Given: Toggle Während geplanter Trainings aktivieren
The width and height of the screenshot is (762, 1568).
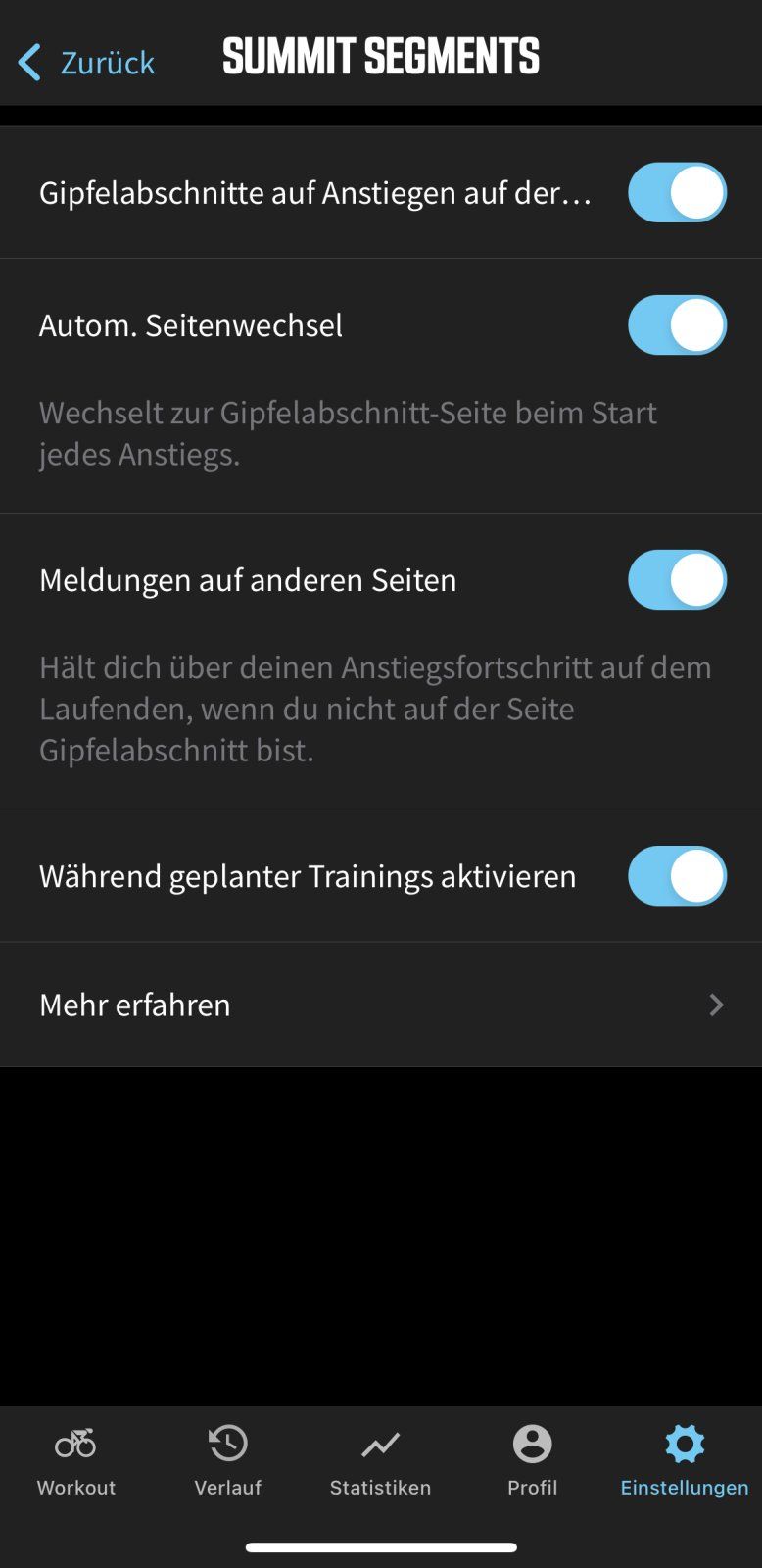Looking at the screenshot, I should click(677, 876).
